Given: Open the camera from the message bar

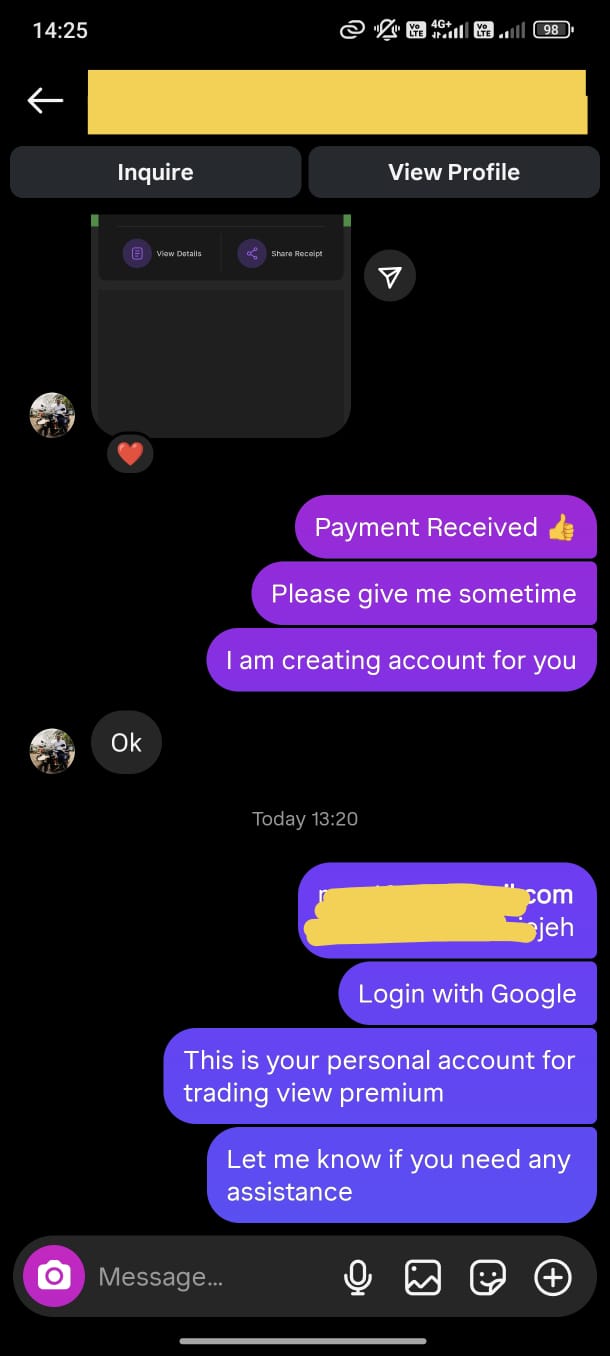Looking at the screenshot, I should pyautogui.click(x=54, y=1276).
